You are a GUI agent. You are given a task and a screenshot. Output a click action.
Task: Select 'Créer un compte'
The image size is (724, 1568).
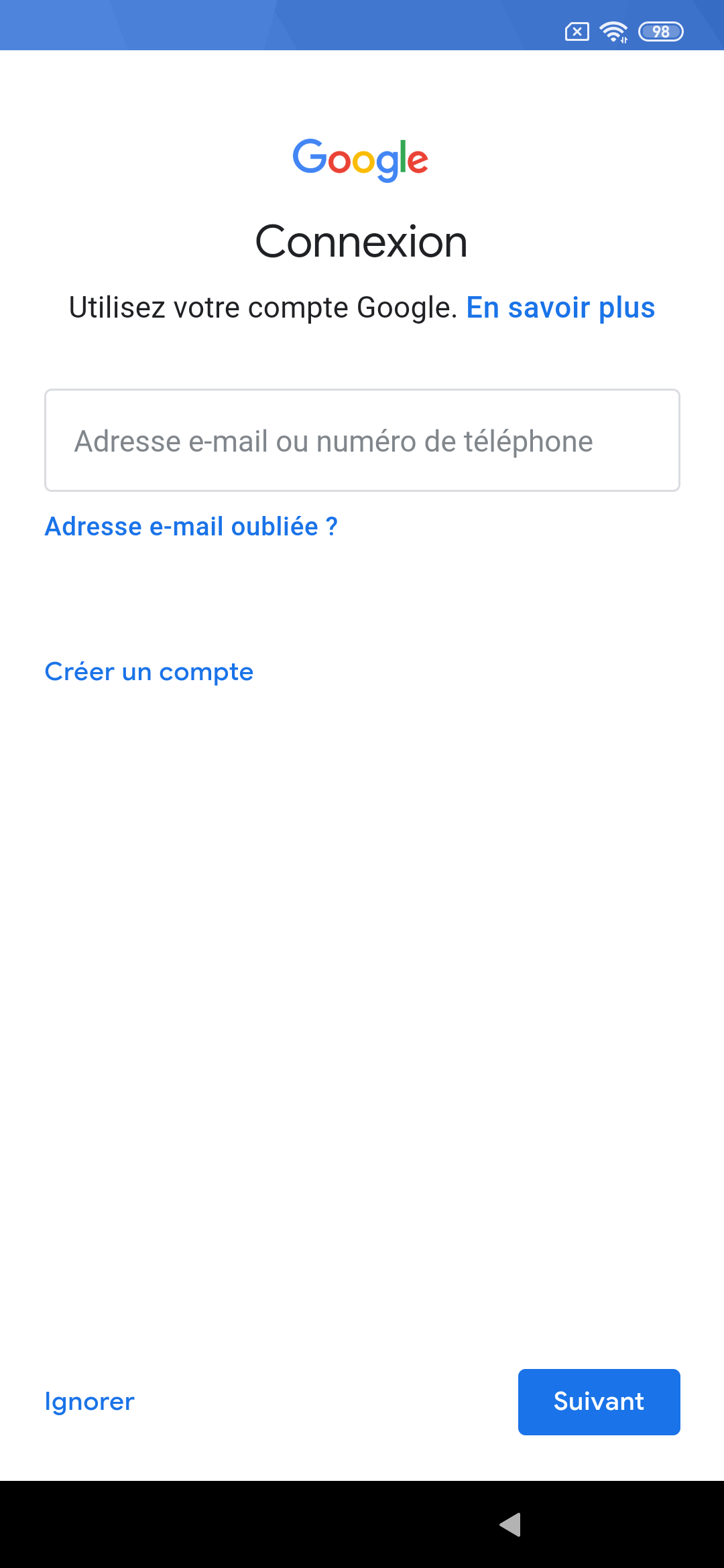[149, 671]
